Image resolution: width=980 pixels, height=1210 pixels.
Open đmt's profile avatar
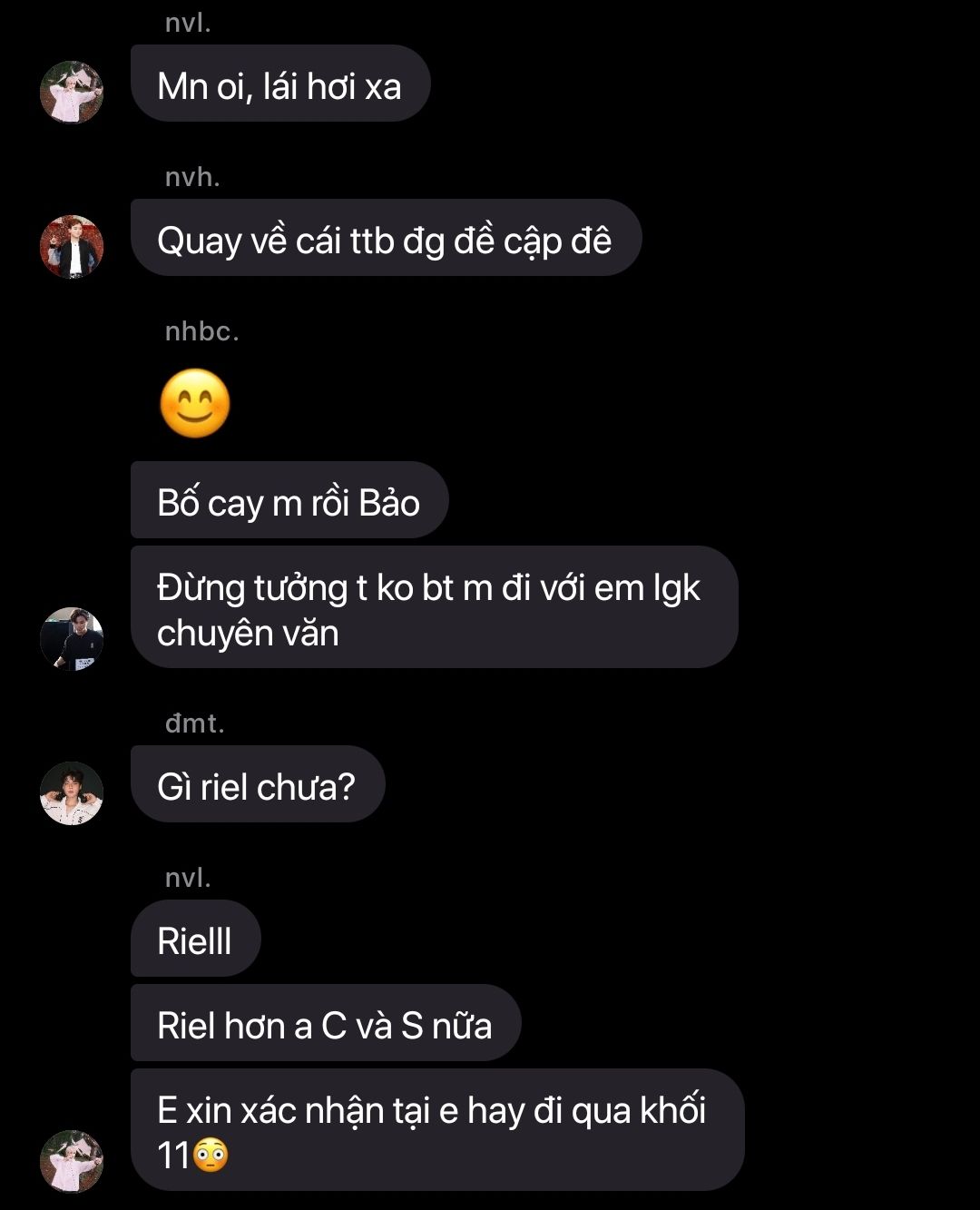72,793
